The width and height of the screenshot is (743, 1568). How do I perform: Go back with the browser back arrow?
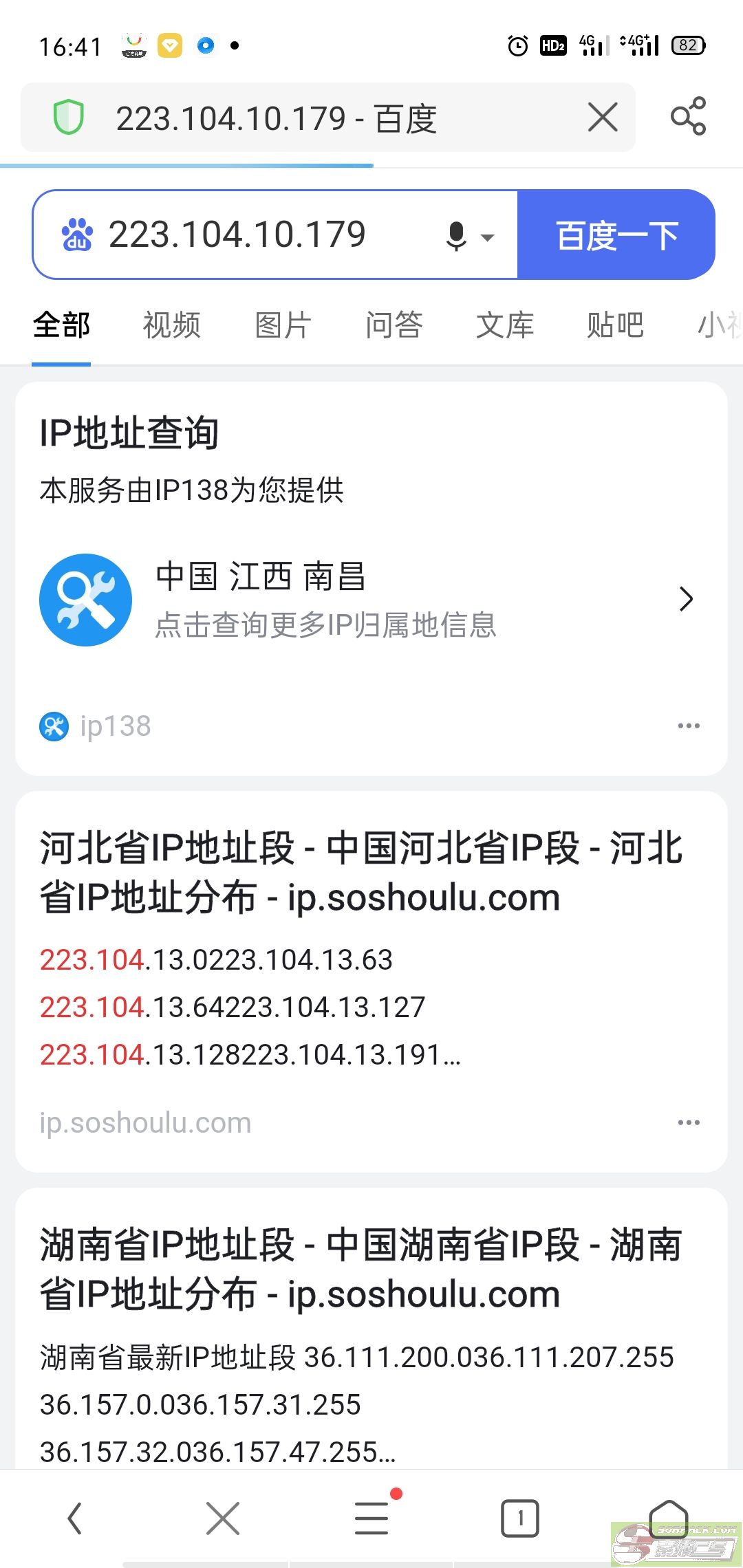[74, 1518]
